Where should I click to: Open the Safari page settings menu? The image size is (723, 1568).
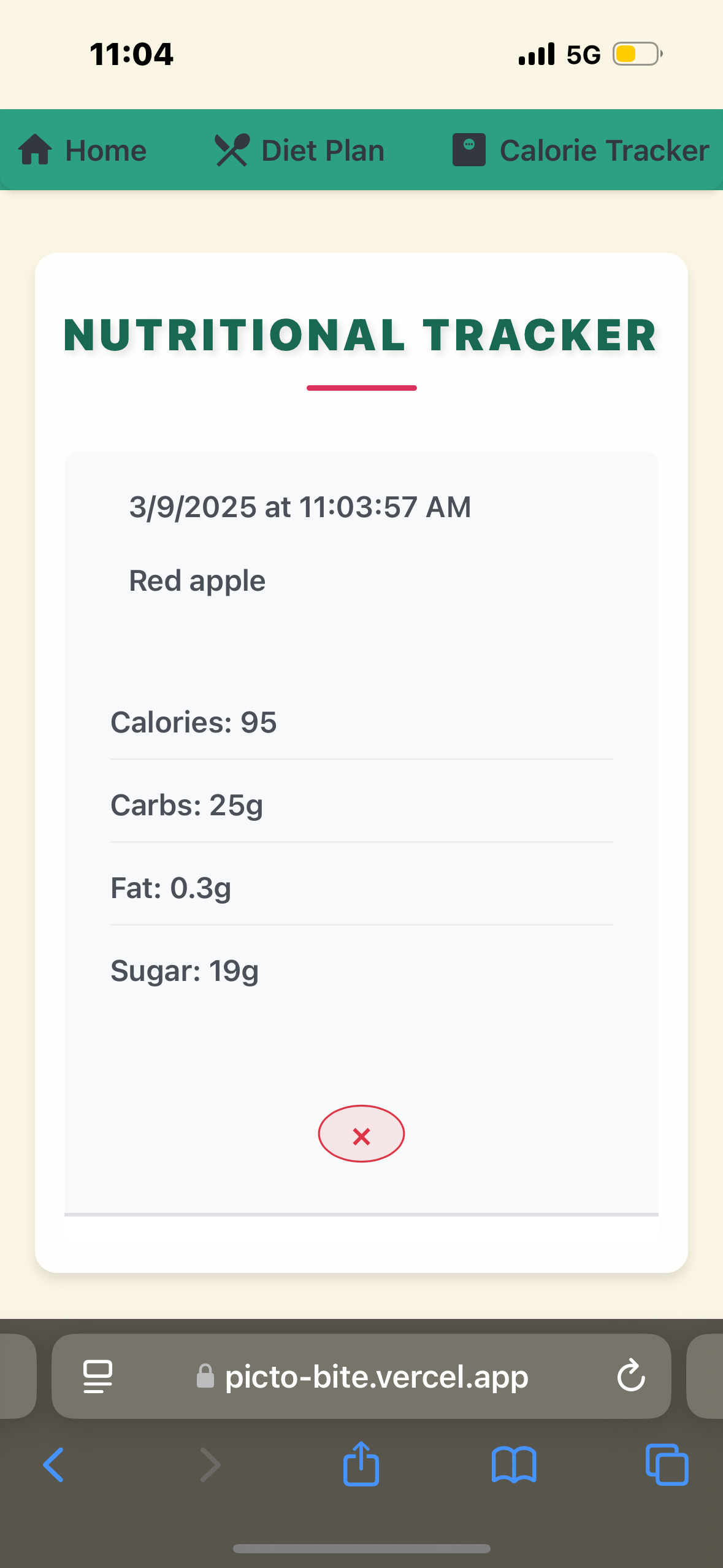(x=98, y=1377)
